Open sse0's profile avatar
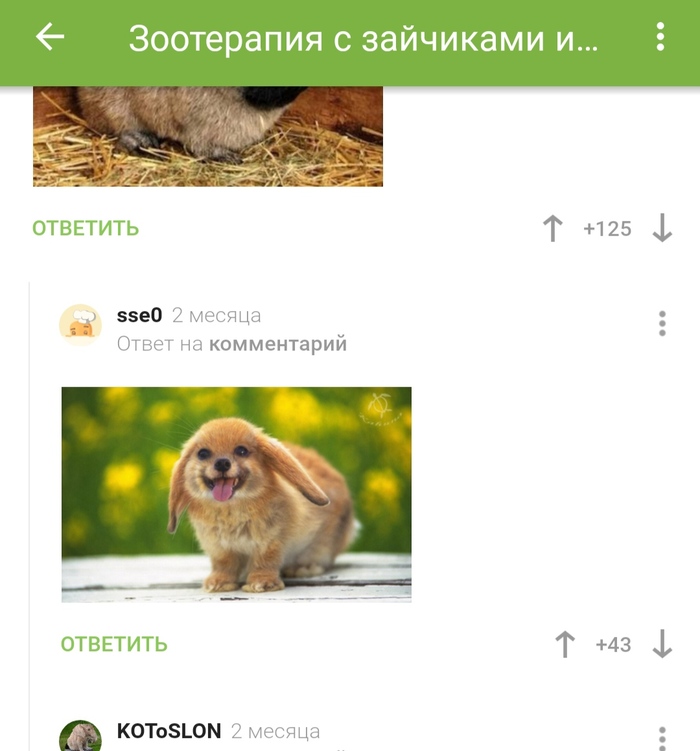 click(x=80, y=326)
